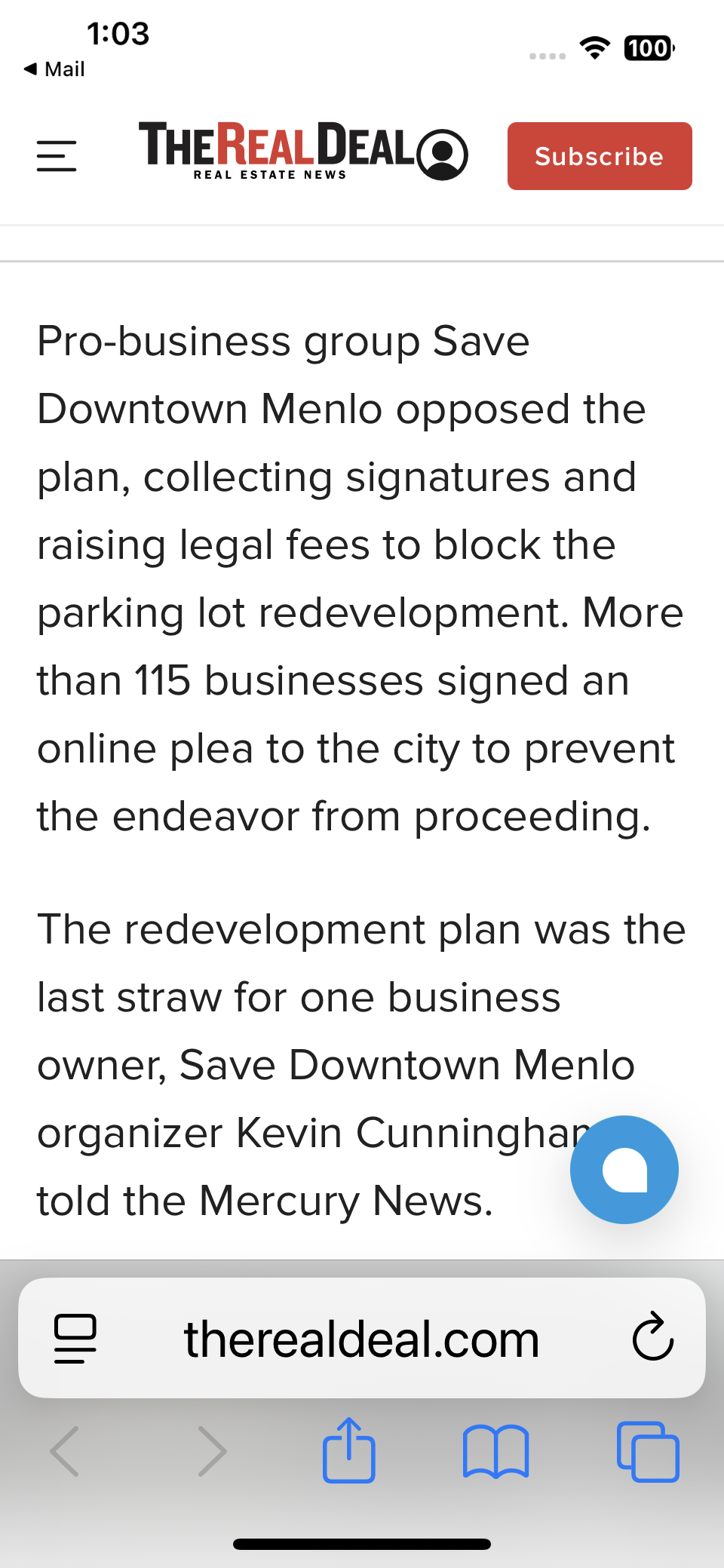Open Safari bookmarks
Viewport: 724px width, 1568px height.
pos(495,1450)
